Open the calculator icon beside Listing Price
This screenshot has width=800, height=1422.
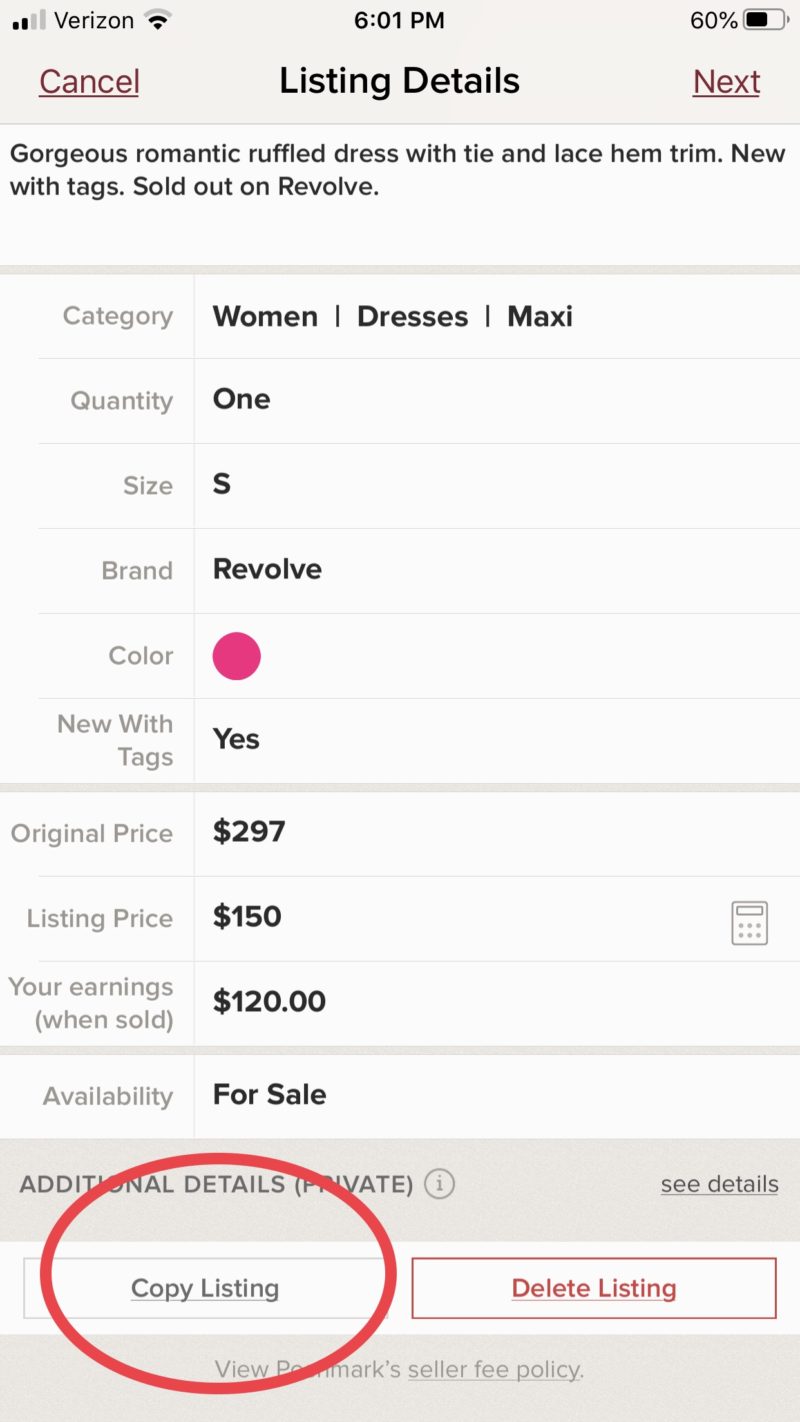(748, 922)
